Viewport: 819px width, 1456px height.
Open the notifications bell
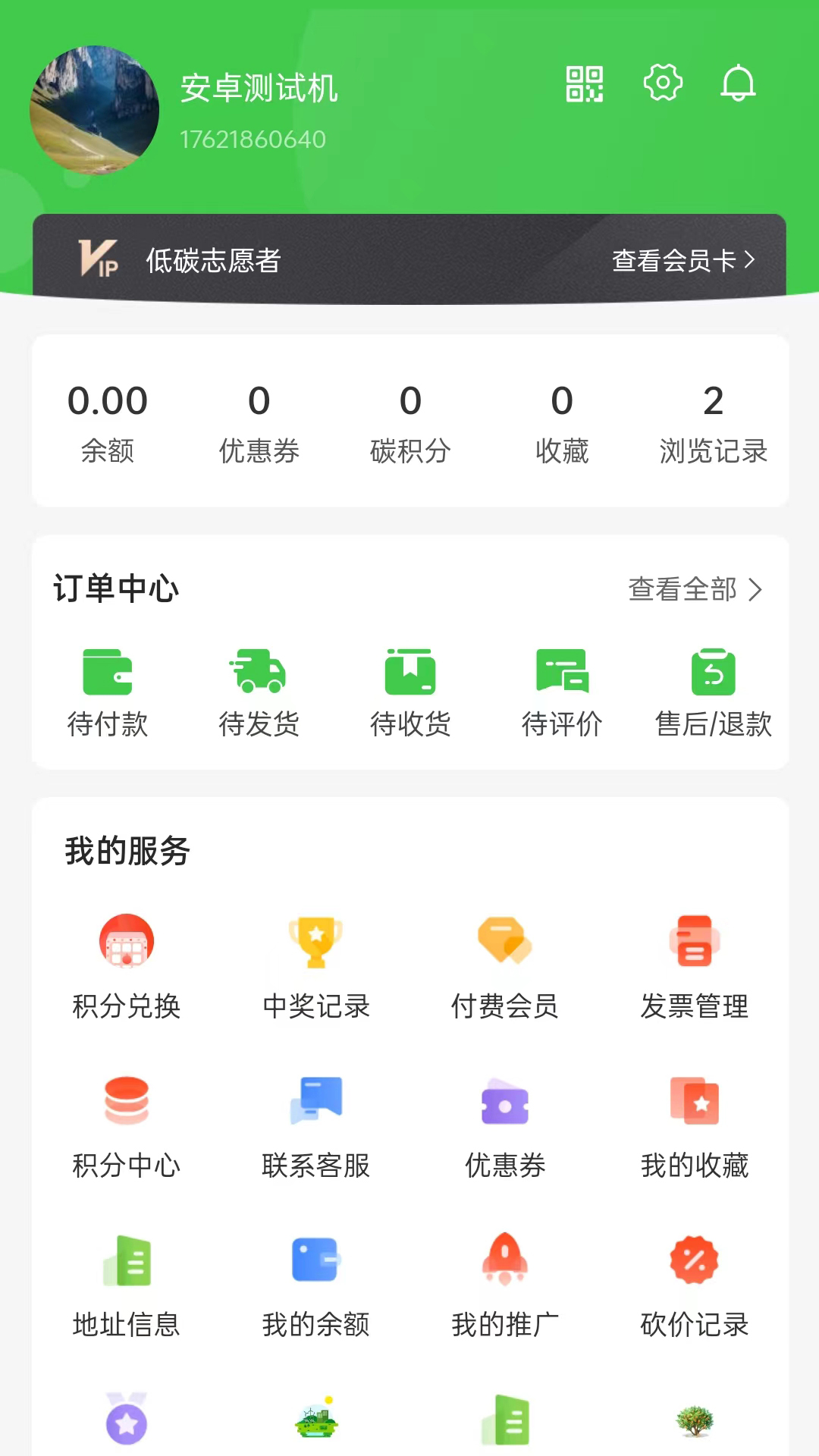pyautogui.click(x=738, y=83)
